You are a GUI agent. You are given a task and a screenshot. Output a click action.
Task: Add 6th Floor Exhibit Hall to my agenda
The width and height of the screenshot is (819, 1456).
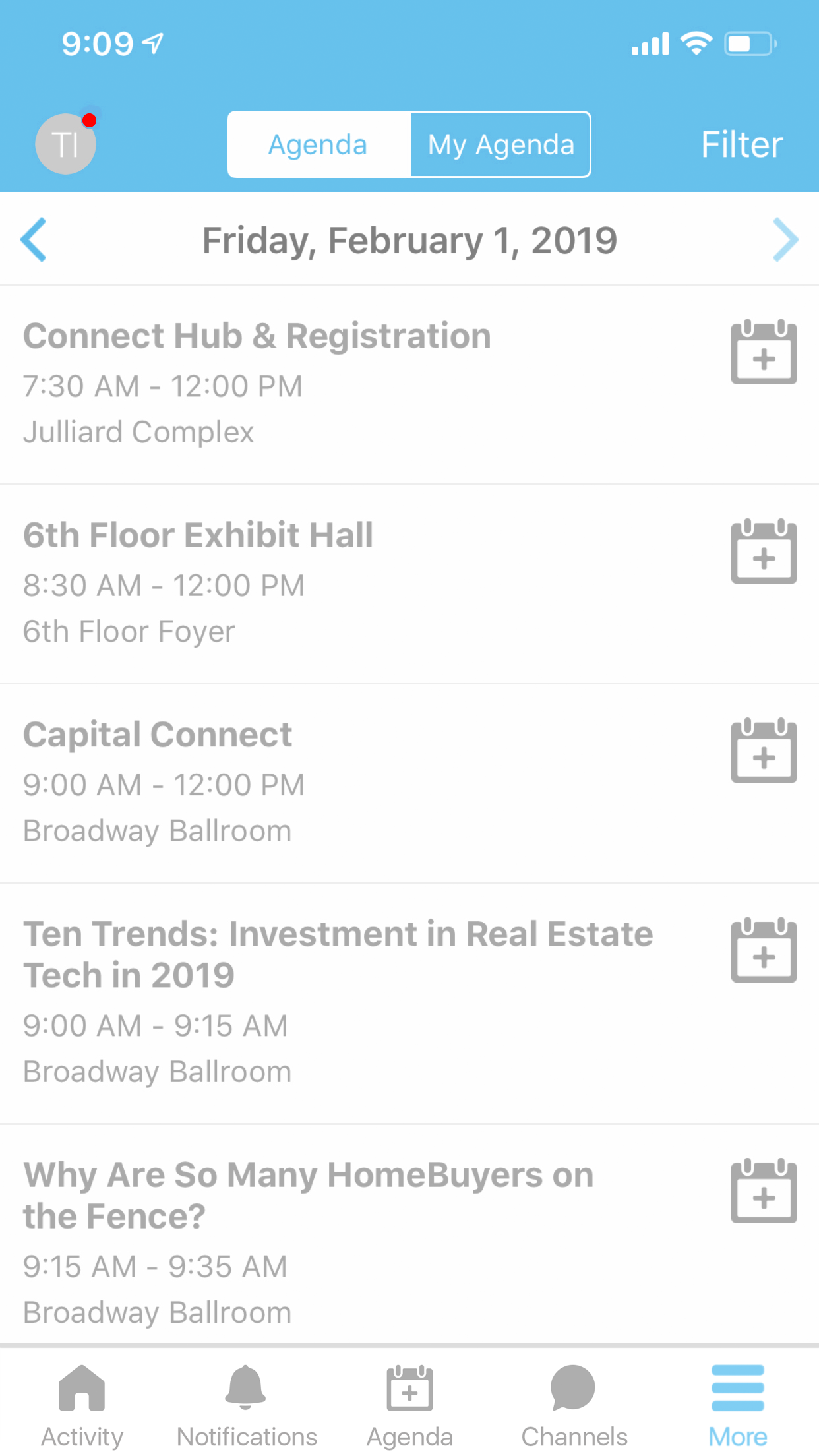tap(764, 551)
